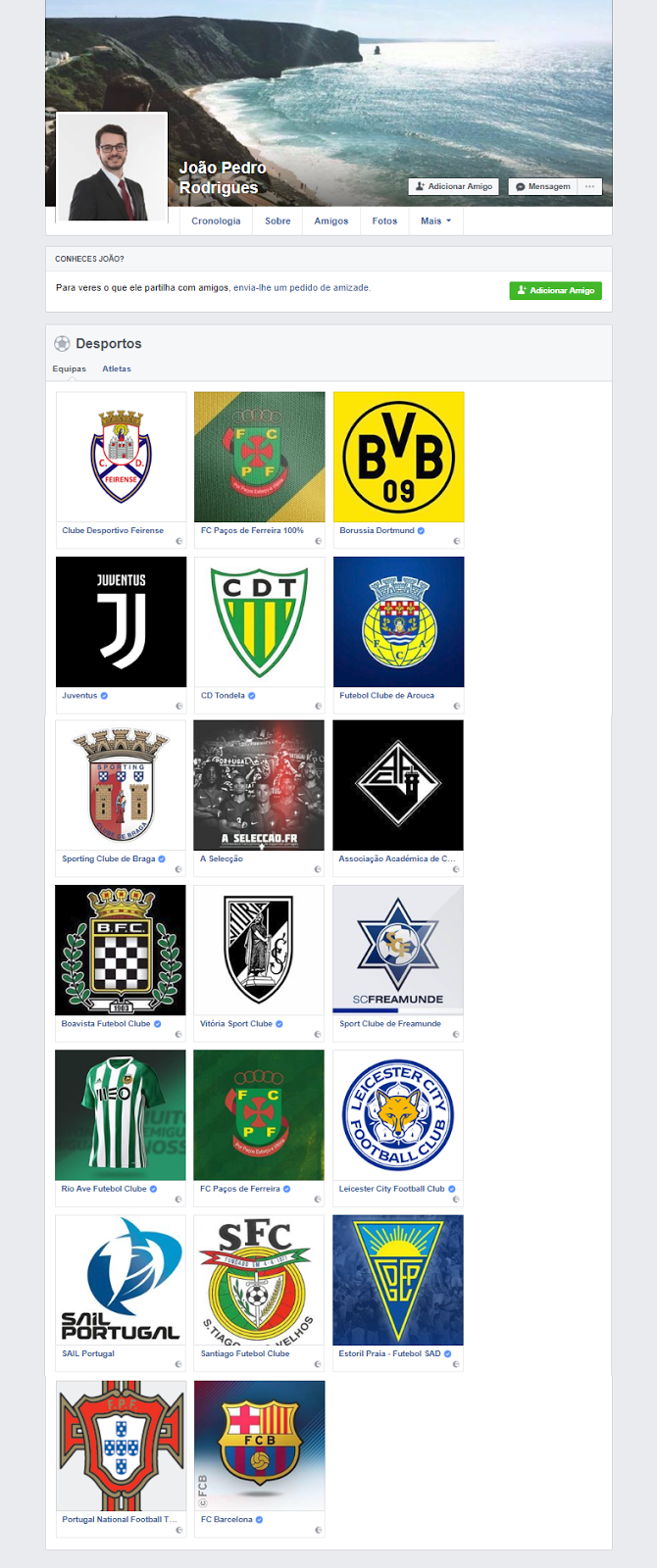
Task: Tap Adicionar Amigo on the cover photo
Action: pyautogui.click(x=454, y=186)
